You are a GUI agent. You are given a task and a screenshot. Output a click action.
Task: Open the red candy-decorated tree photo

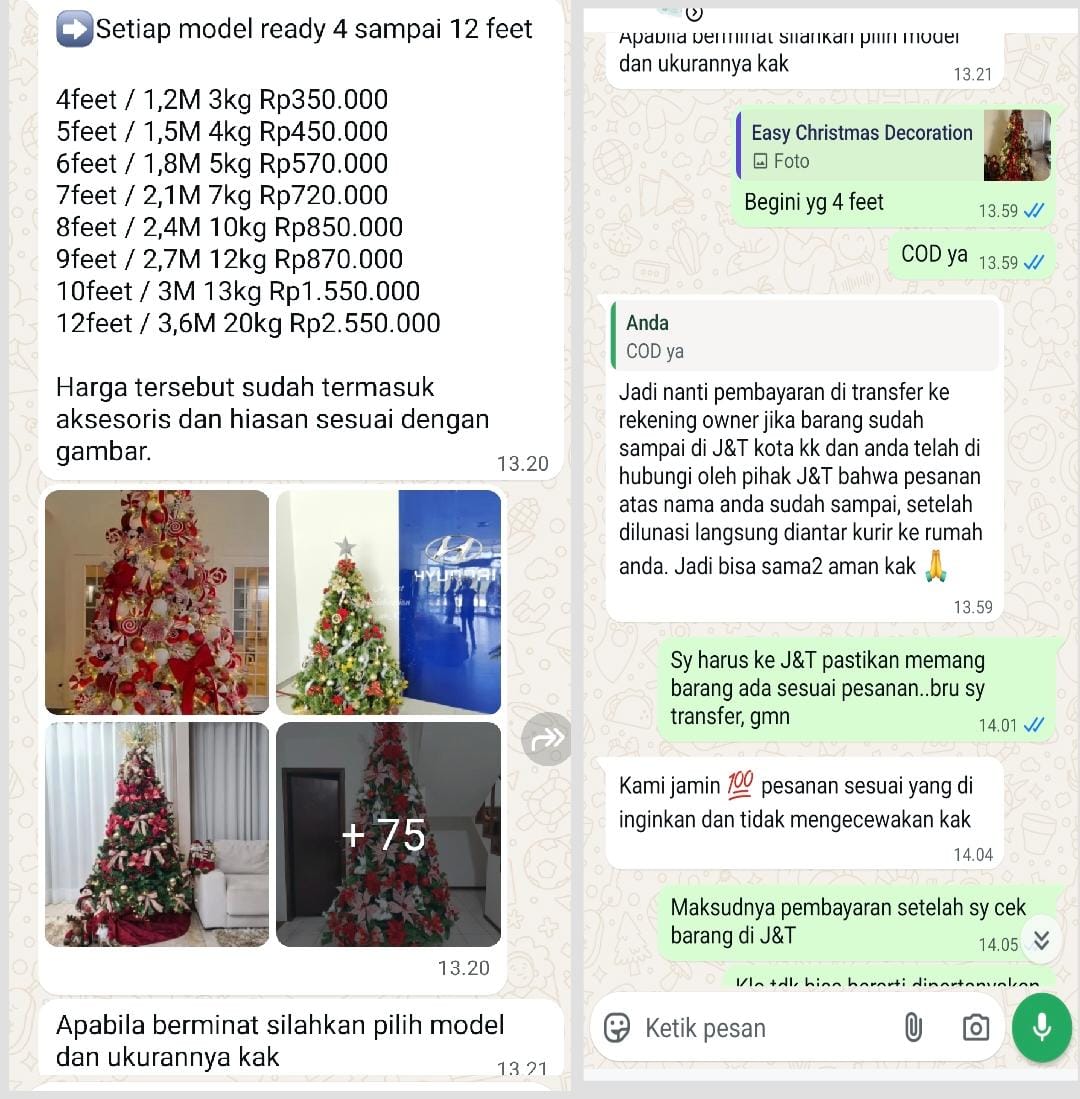[x=157, y=601]
